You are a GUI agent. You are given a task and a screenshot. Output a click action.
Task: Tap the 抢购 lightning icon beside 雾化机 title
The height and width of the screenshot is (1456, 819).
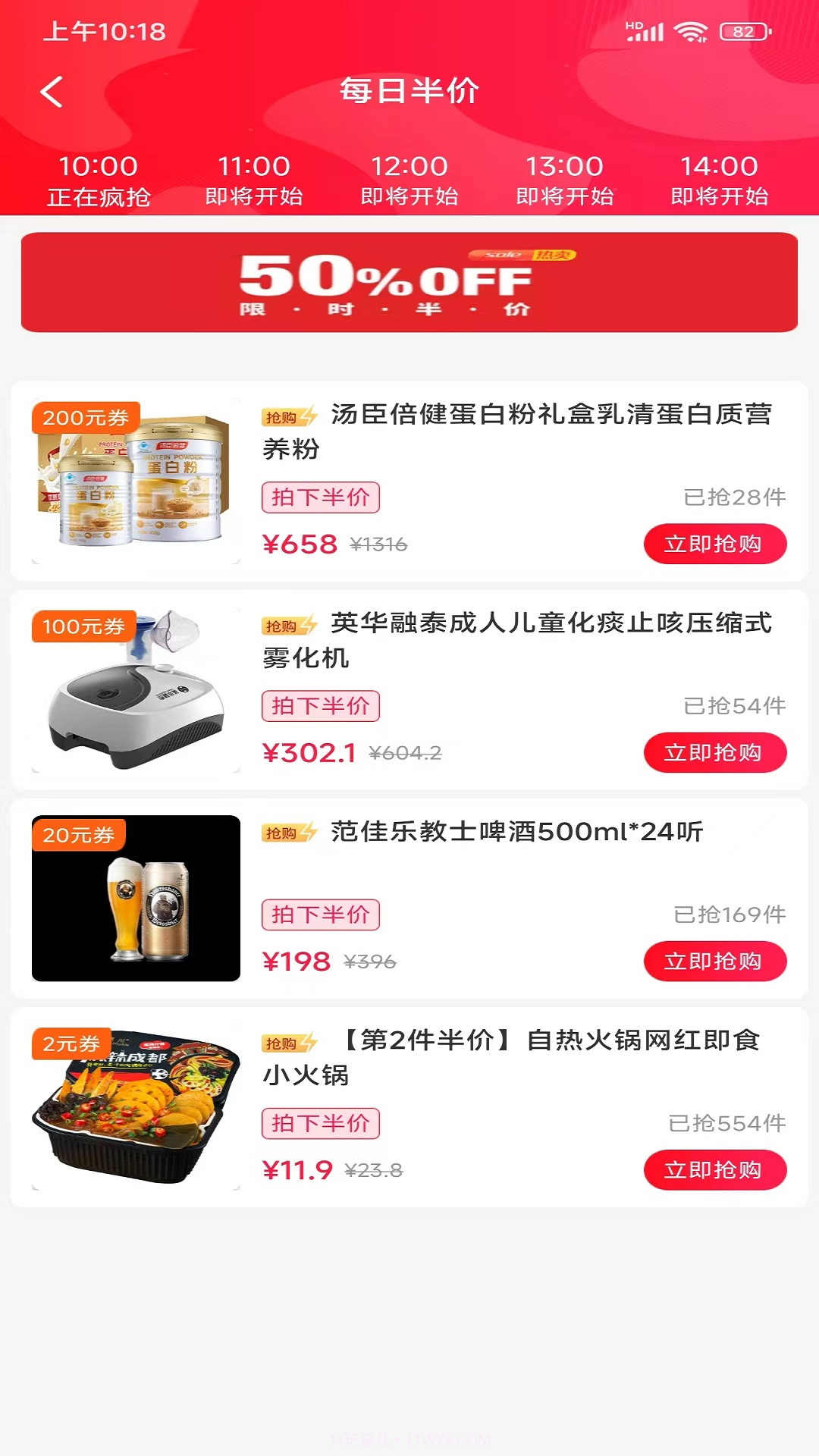[x=289, y=623]
